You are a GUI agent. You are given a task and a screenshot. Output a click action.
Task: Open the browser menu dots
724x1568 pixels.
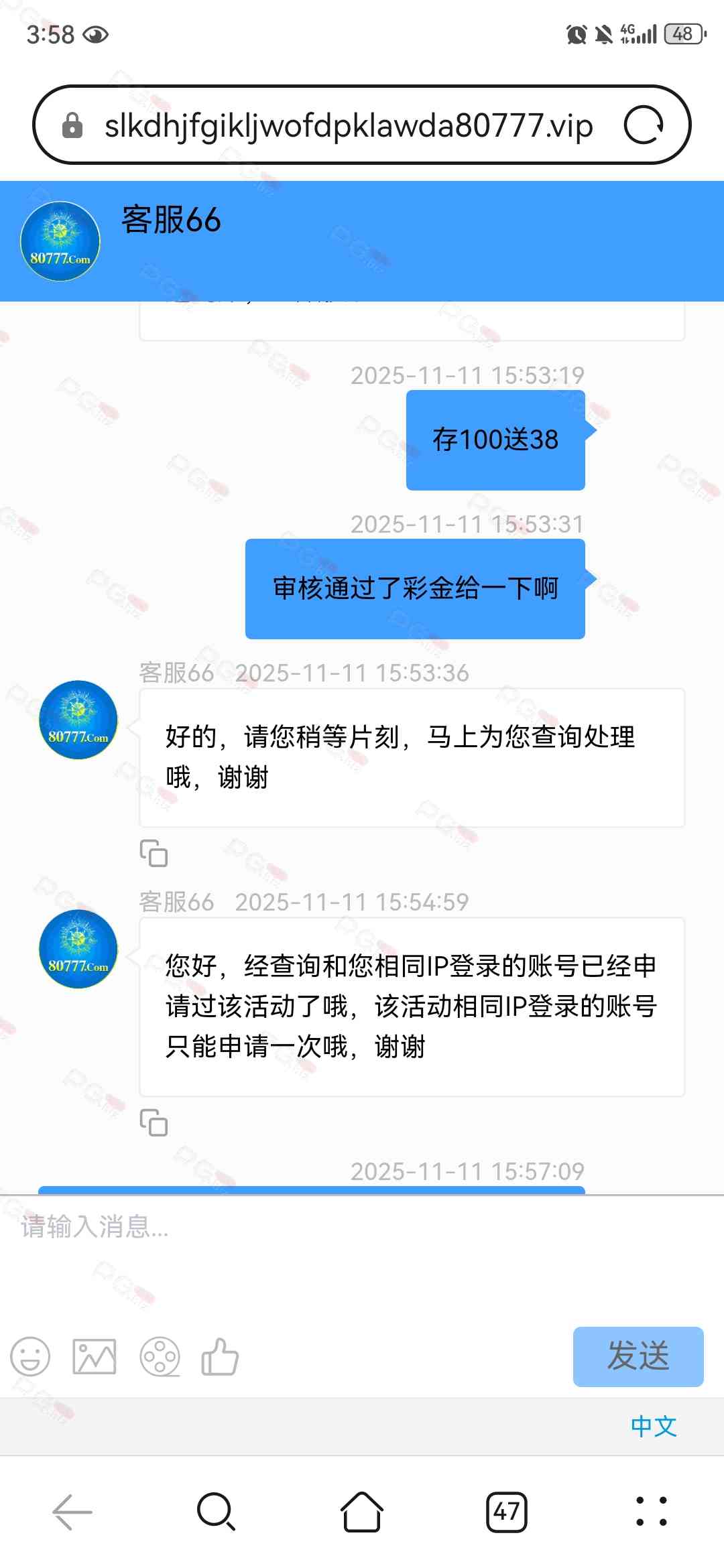click(651, 1512)
